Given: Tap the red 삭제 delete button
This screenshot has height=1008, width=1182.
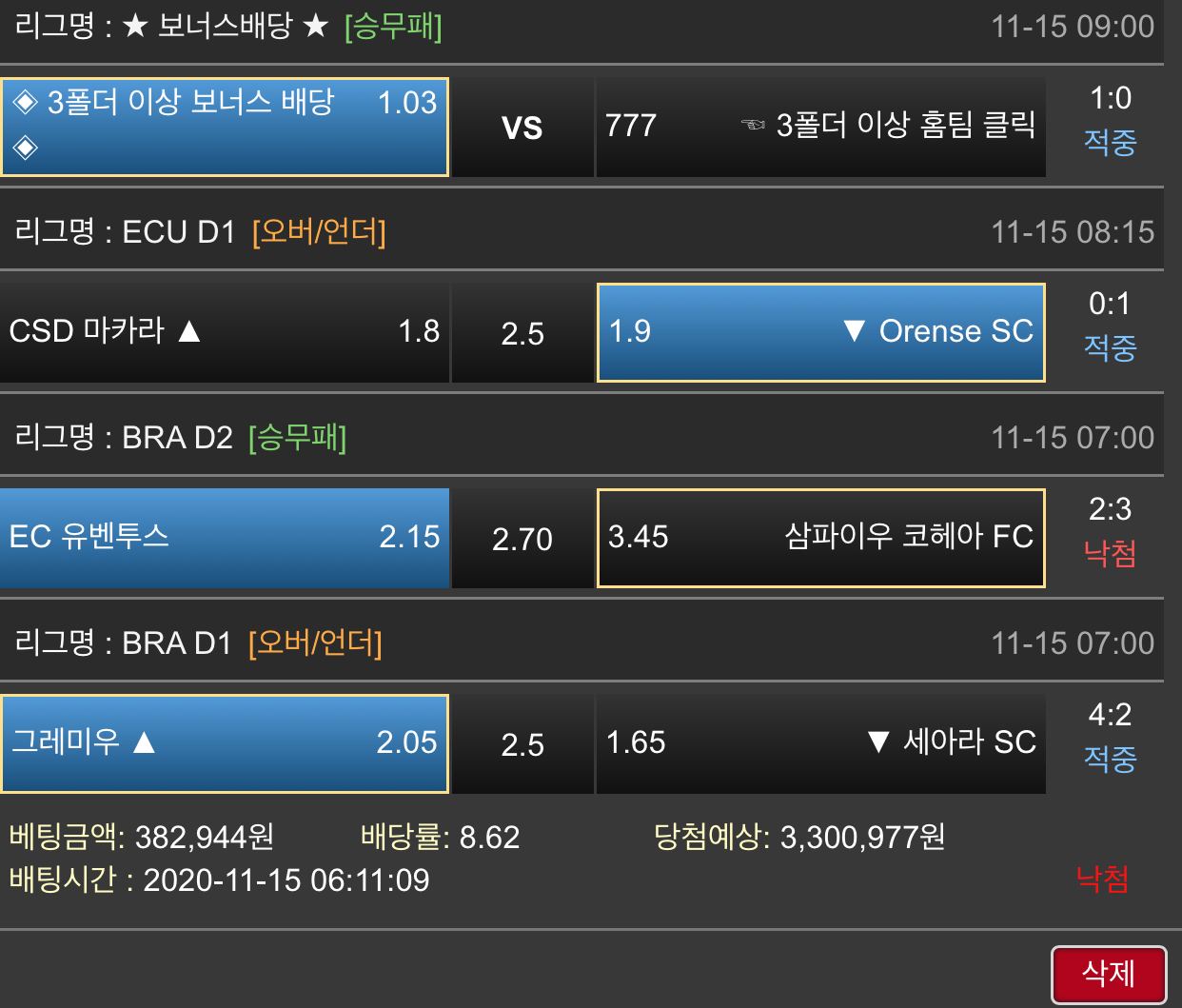Looking at the screenshot, I should click(1109, 975).
